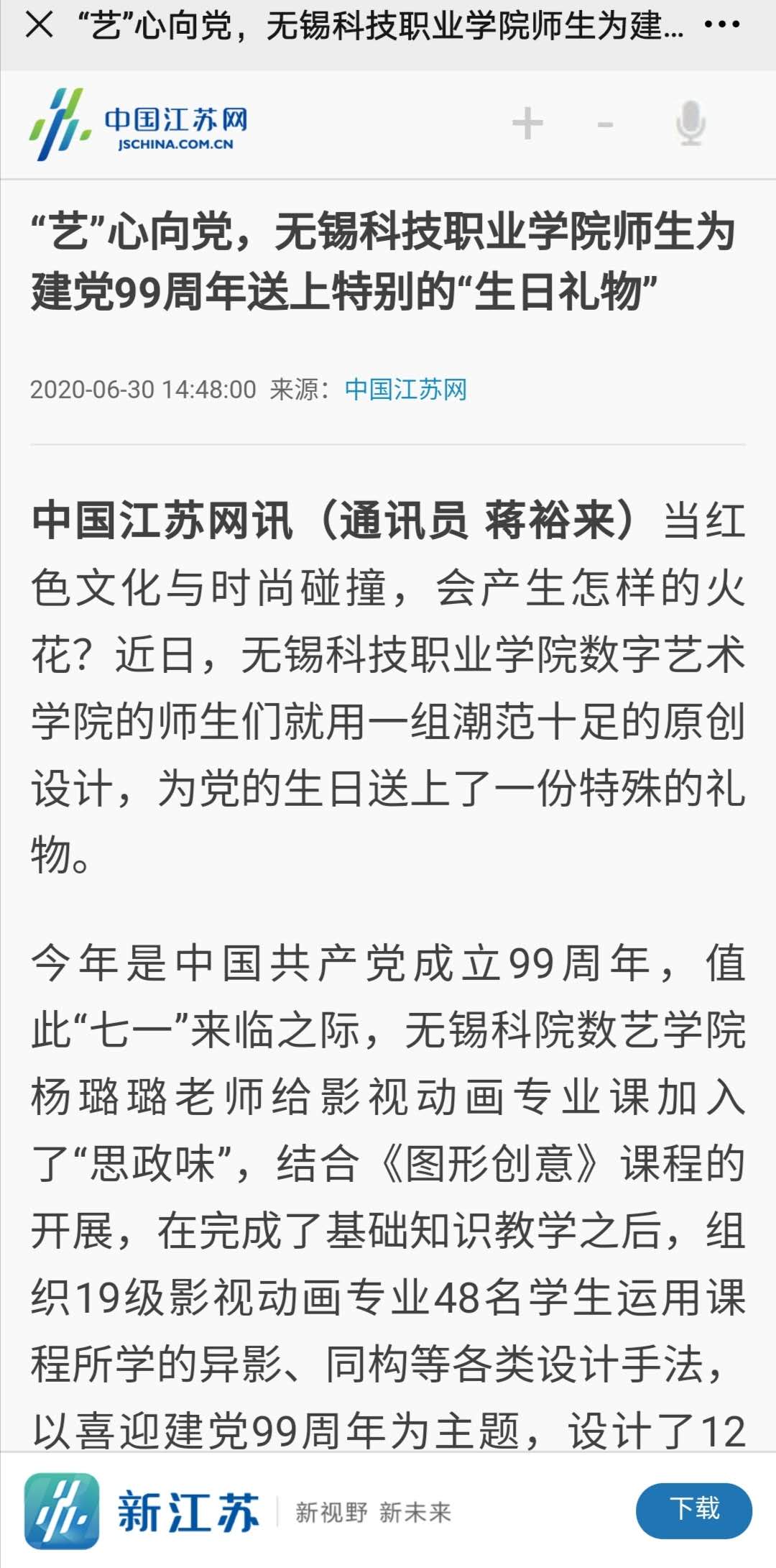Viewport: 776px width, 1568px height.
Task: Open the three-dot overflow menu
Action: click(x=721, y=26)
